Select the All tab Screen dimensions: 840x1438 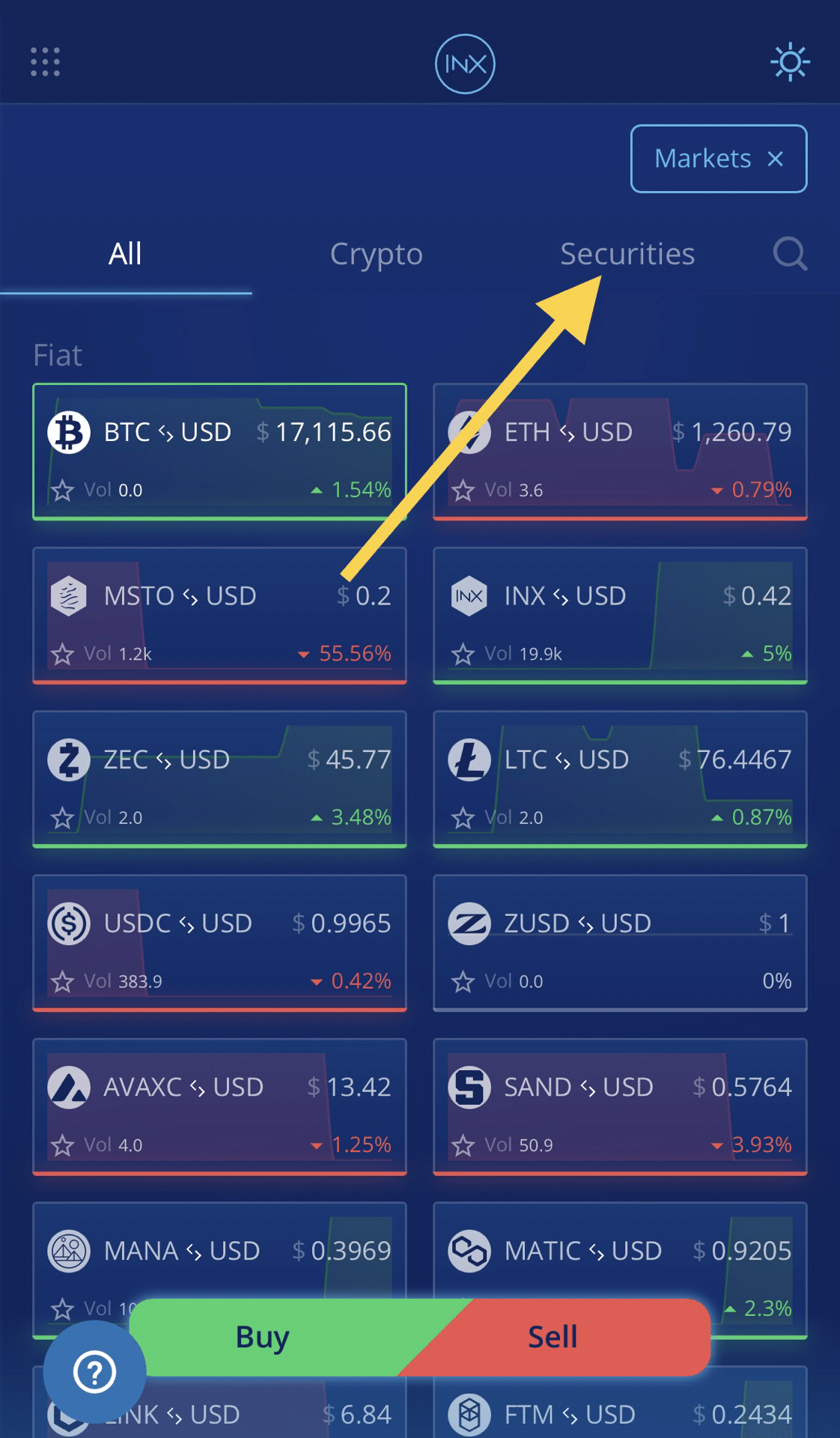125,255
